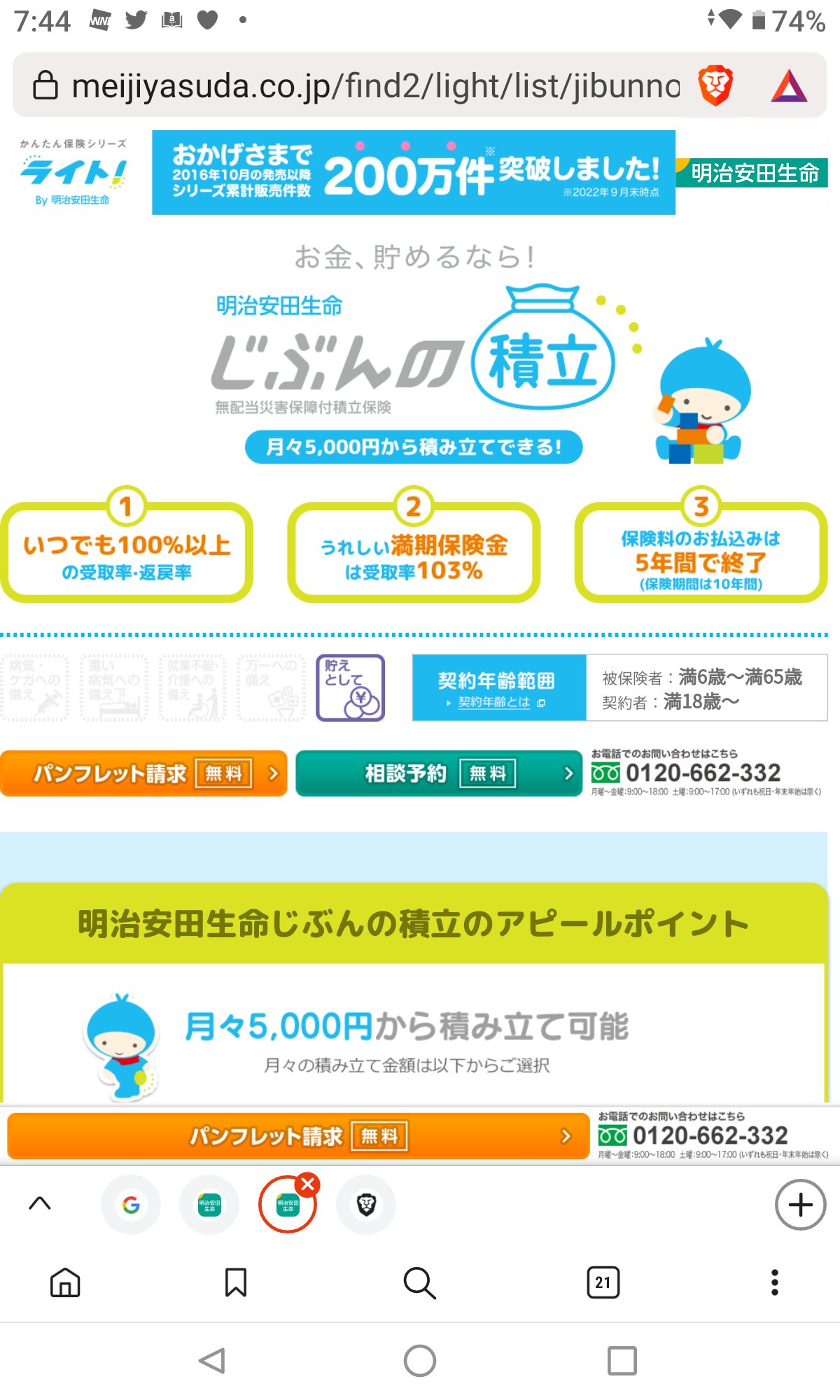Open bookmarks from bottom toolbar
The image size is (840, 1400).
coord(235,1282)
